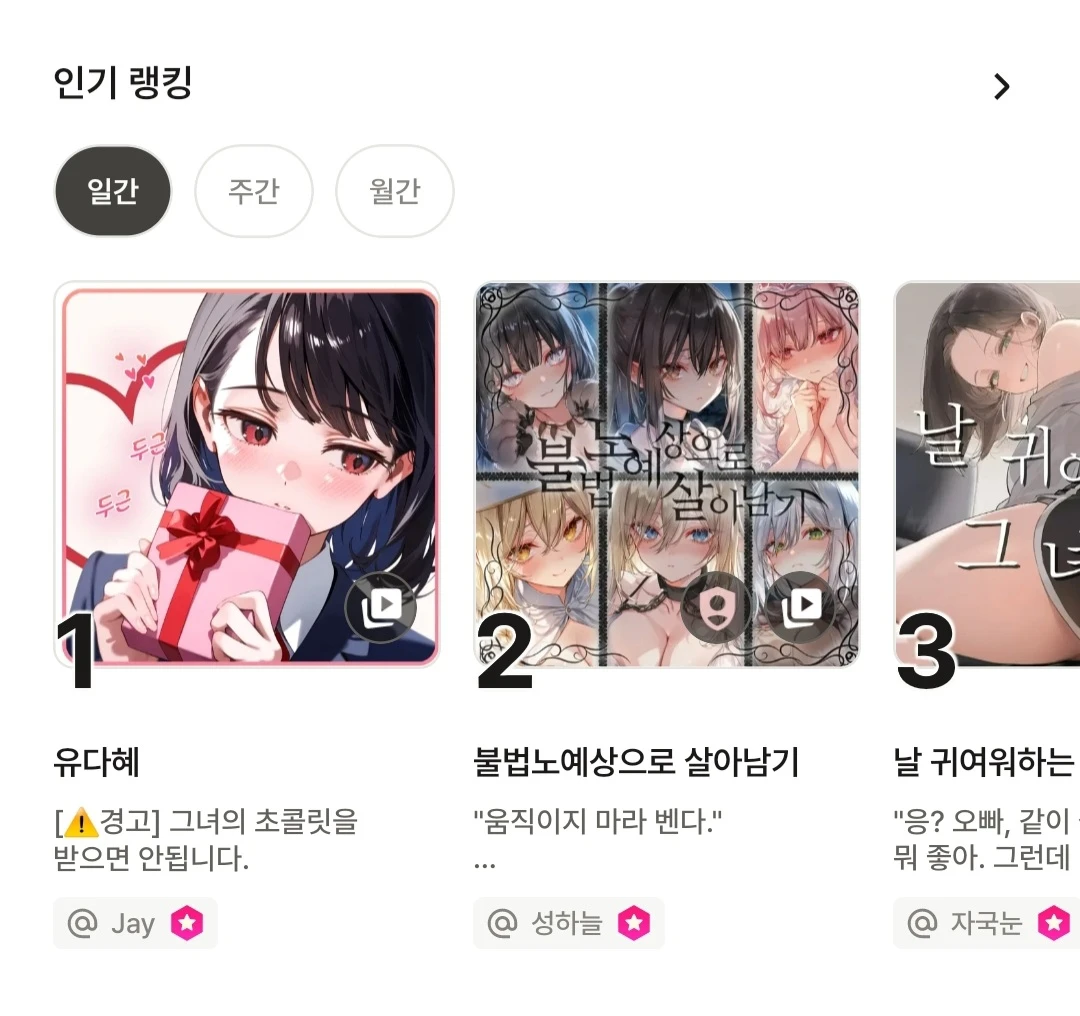This screenshot has height=1016, width=1080.
Task: View creator profile @자국눈
Action: (985, 923)
